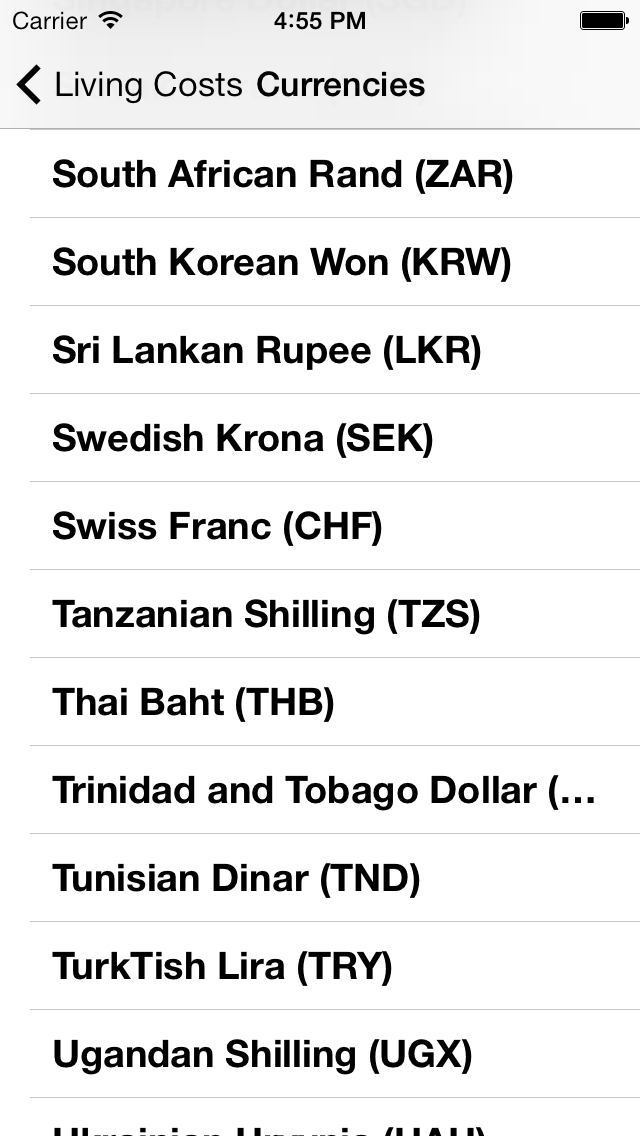640x1136 pixels.
Task: Go back to Living Costs
Action: 129,85
